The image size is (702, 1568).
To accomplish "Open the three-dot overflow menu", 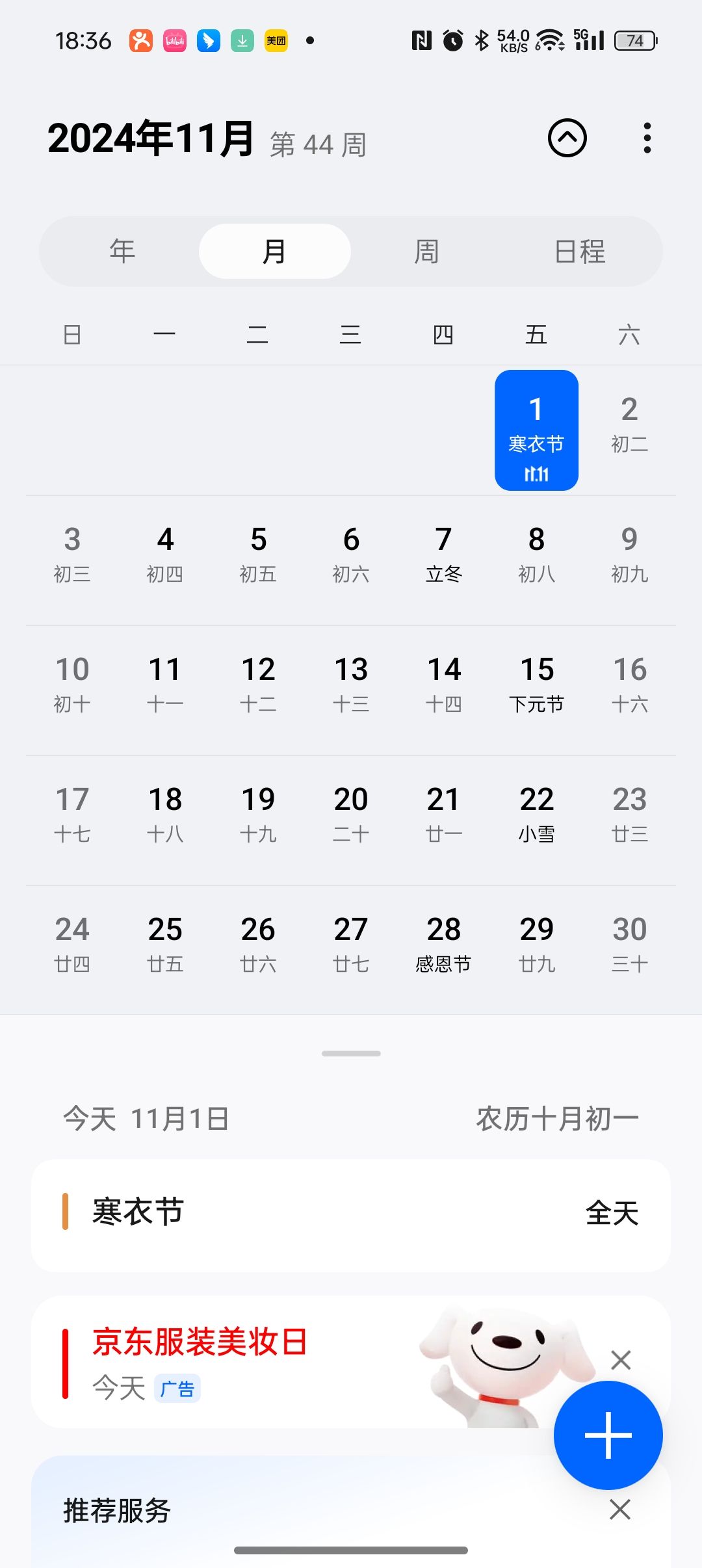I will (647, 138).
